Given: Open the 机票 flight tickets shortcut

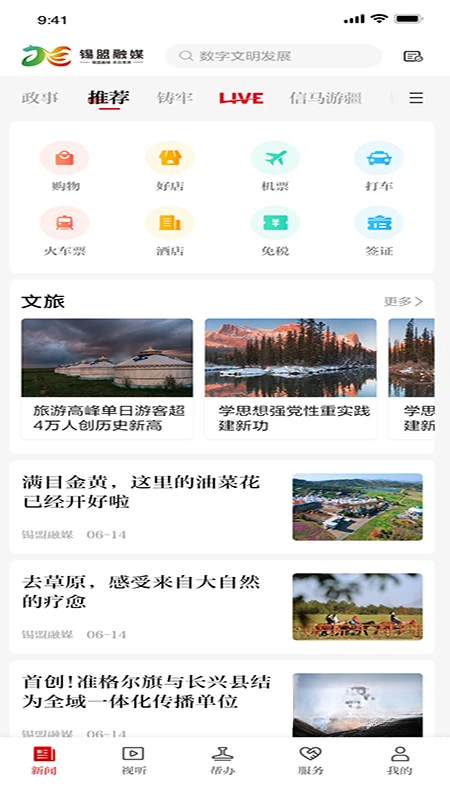Looking at the screenshot, I should pyautogui.click(x=275, y=167).
